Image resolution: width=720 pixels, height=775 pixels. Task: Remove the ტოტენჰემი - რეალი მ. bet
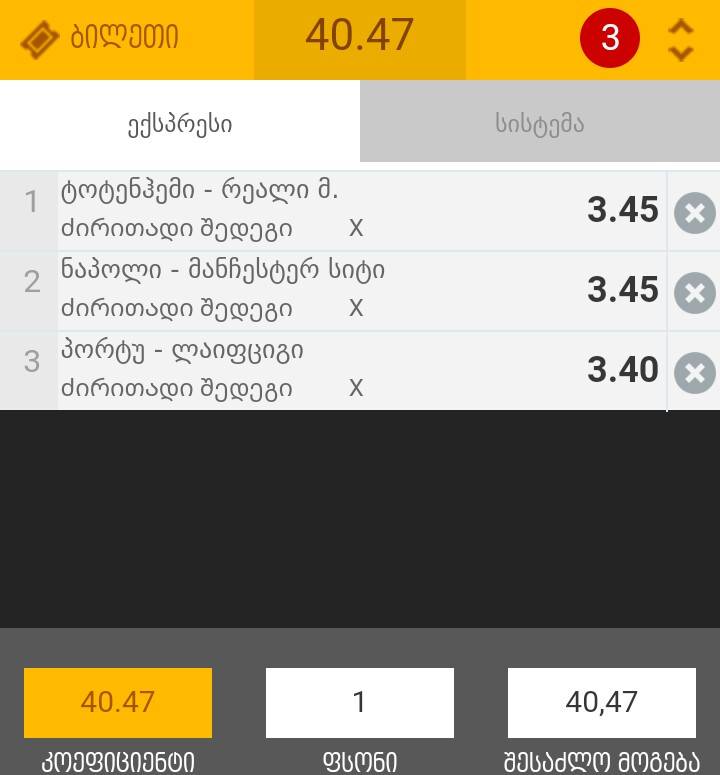(694, 212)
